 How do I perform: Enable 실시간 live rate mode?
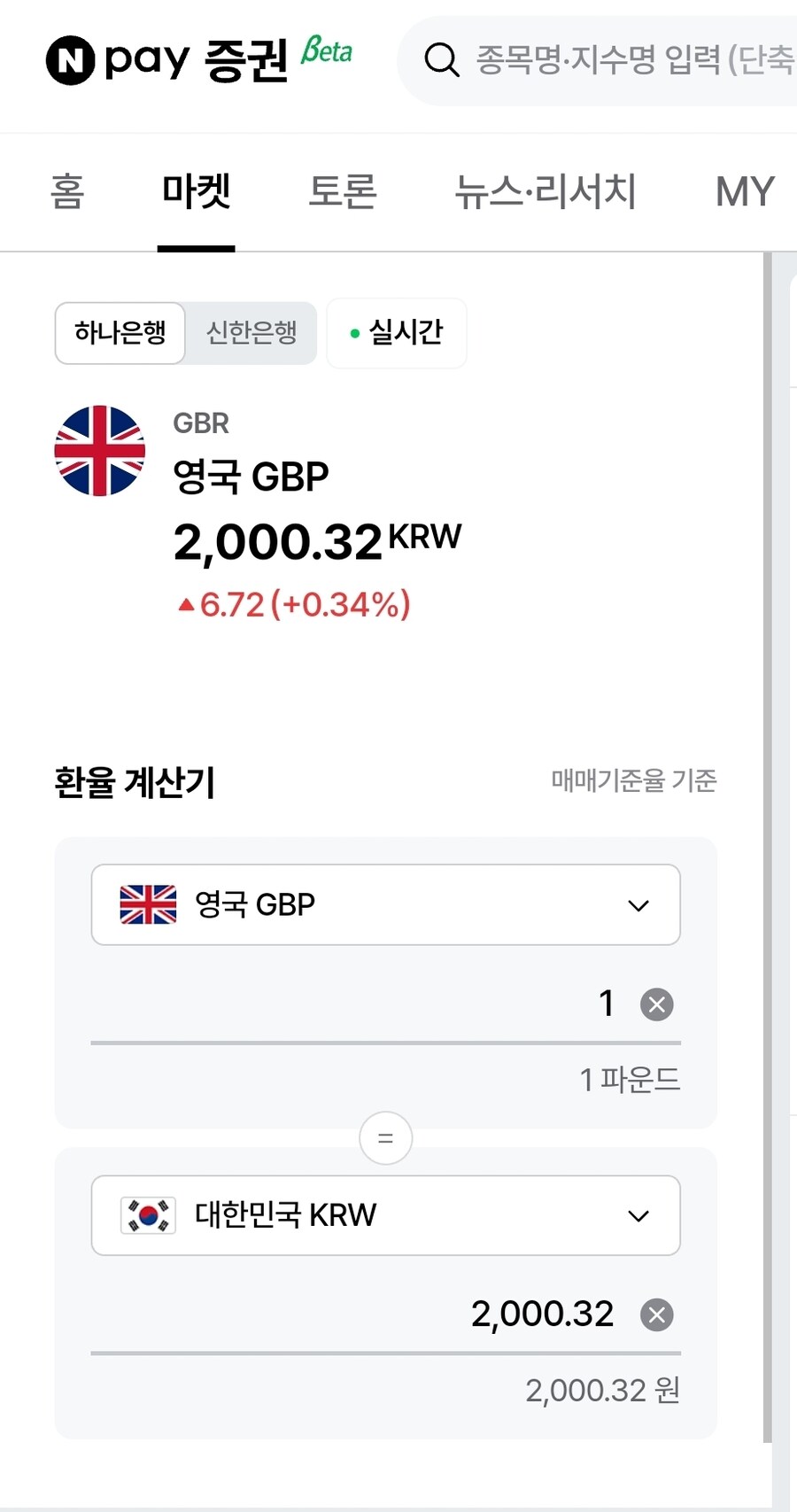pyautogui.click(x=396, y=333)
